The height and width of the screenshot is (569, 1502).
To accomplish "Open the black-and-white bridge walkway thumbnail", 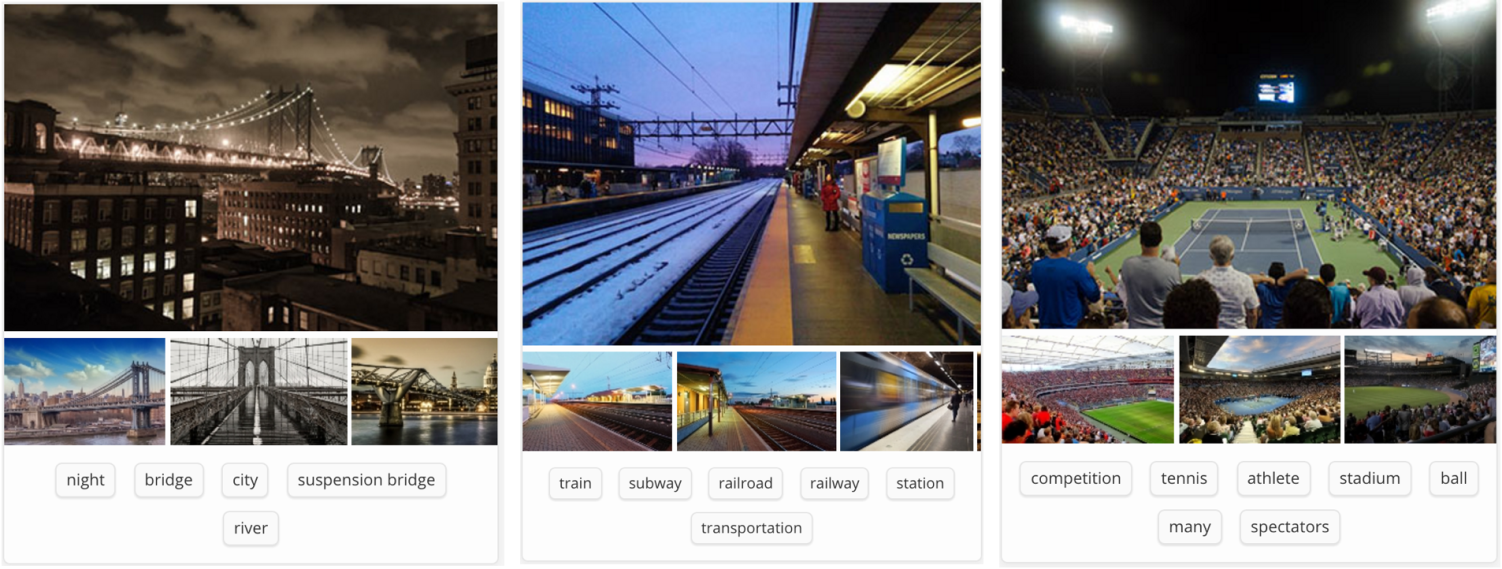I will pos(259,392).
